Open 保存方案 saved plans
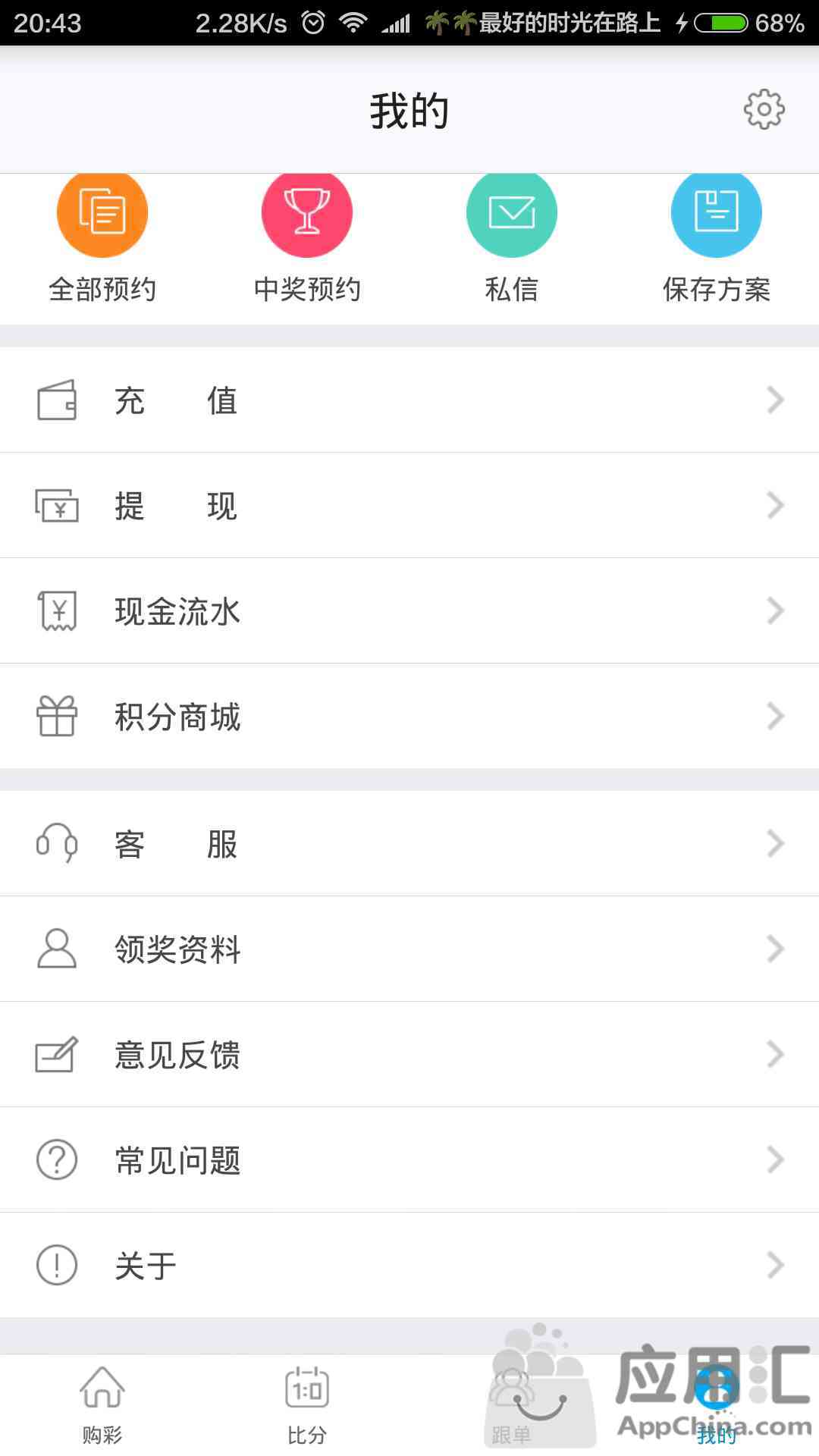The height and width of the screenshot is (1456, 819). click(x=717, y=238)
